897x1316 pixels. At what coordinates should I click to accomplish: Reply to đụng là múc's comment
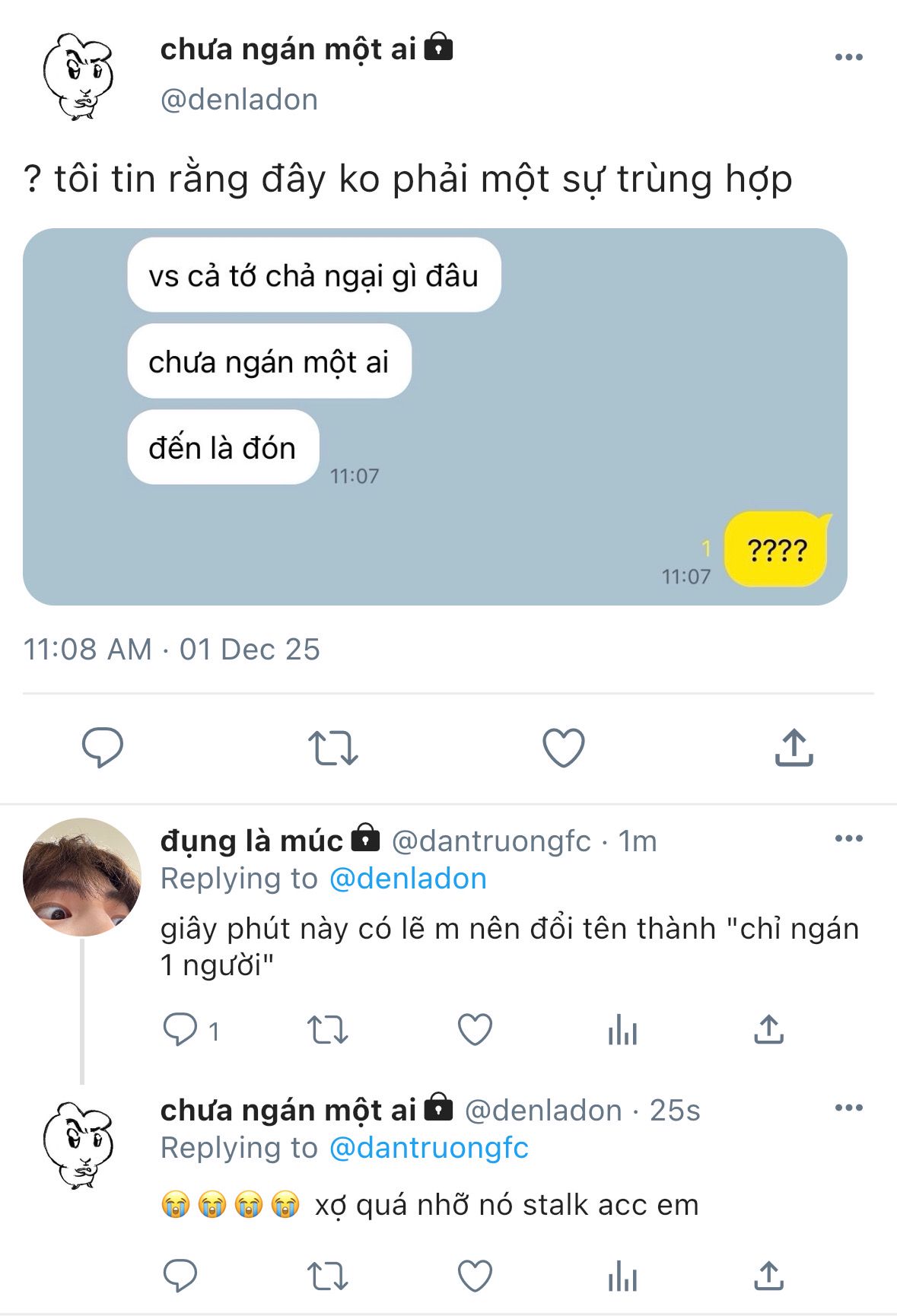tap(180, 1030)
